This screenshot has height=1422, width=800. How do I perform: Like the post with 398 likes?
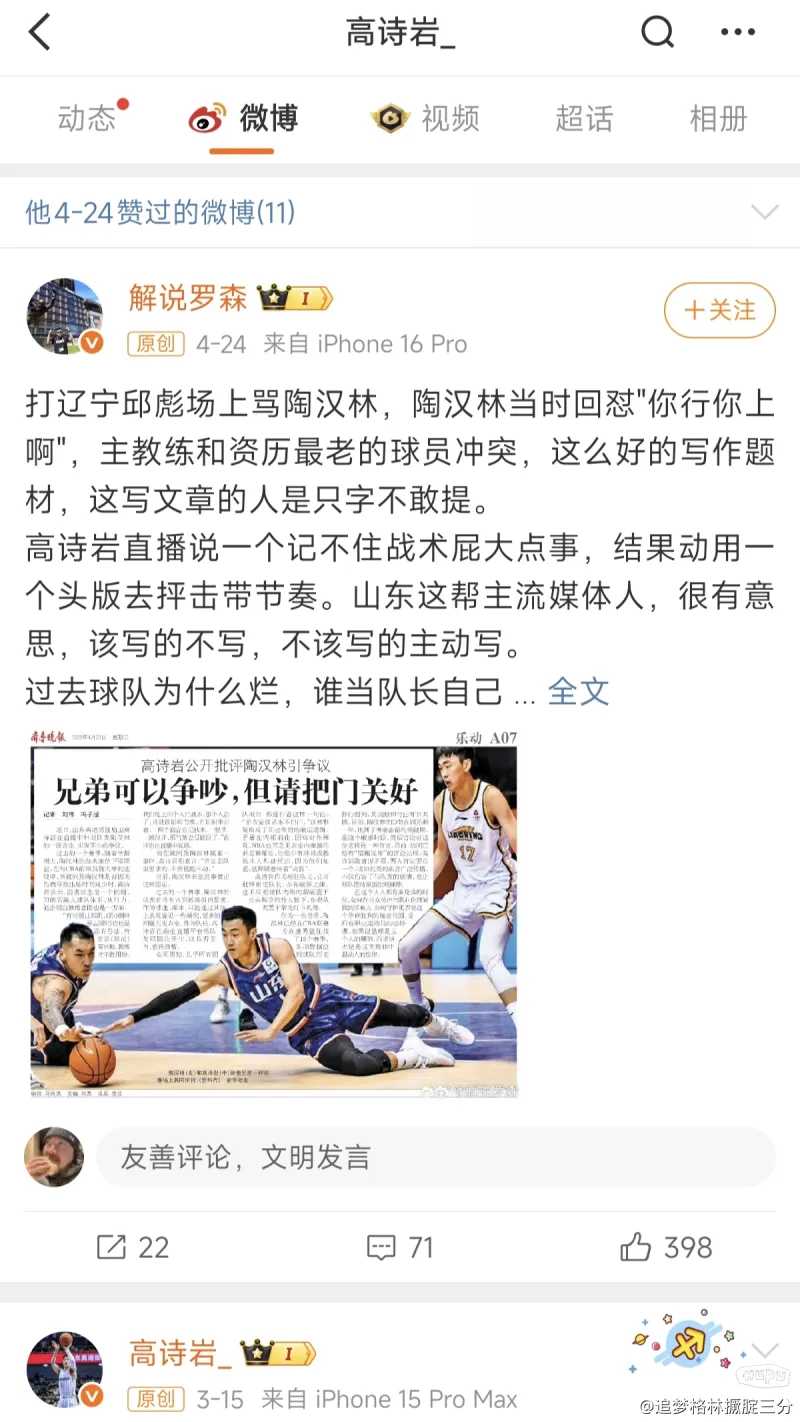666,1247
